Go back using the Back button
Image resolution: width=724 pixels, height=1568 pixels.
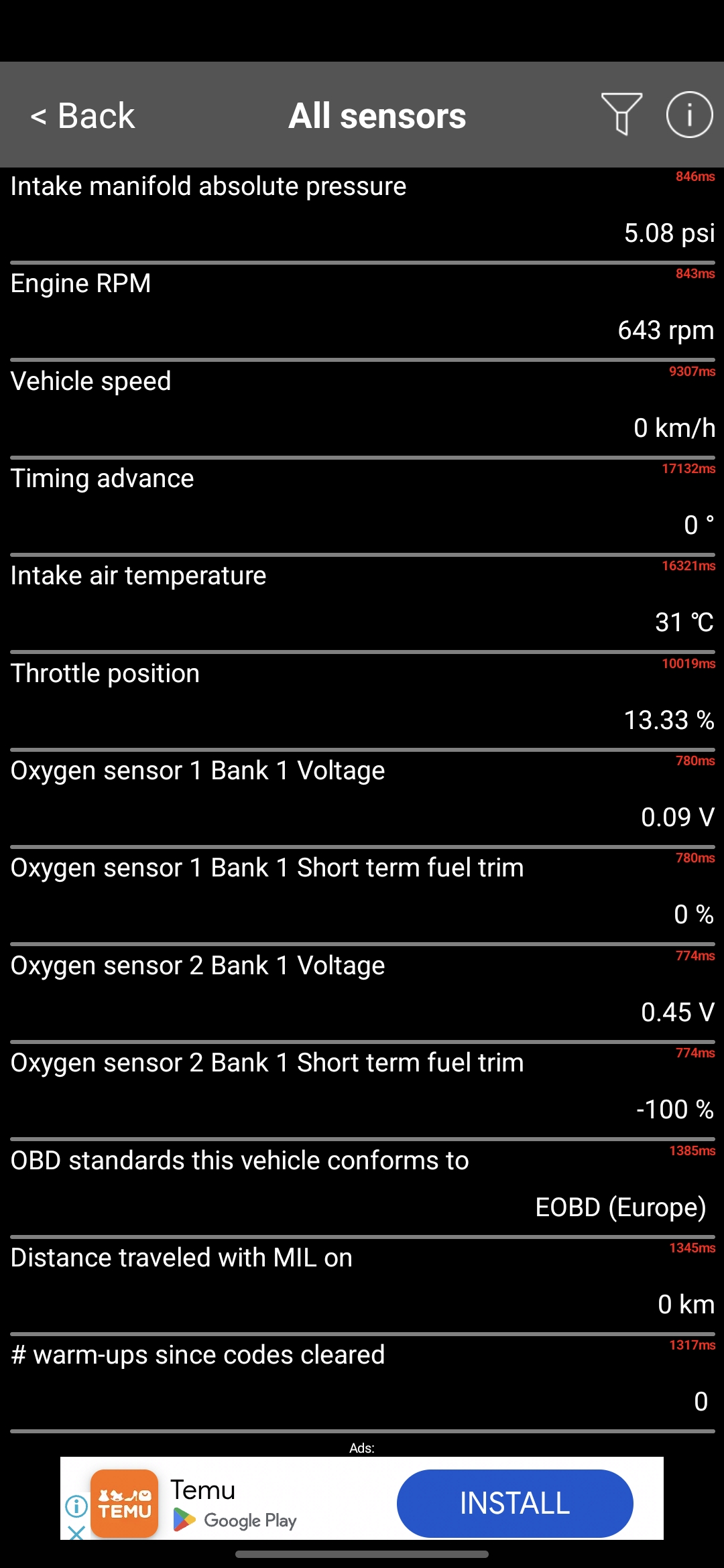click(83, 116)
